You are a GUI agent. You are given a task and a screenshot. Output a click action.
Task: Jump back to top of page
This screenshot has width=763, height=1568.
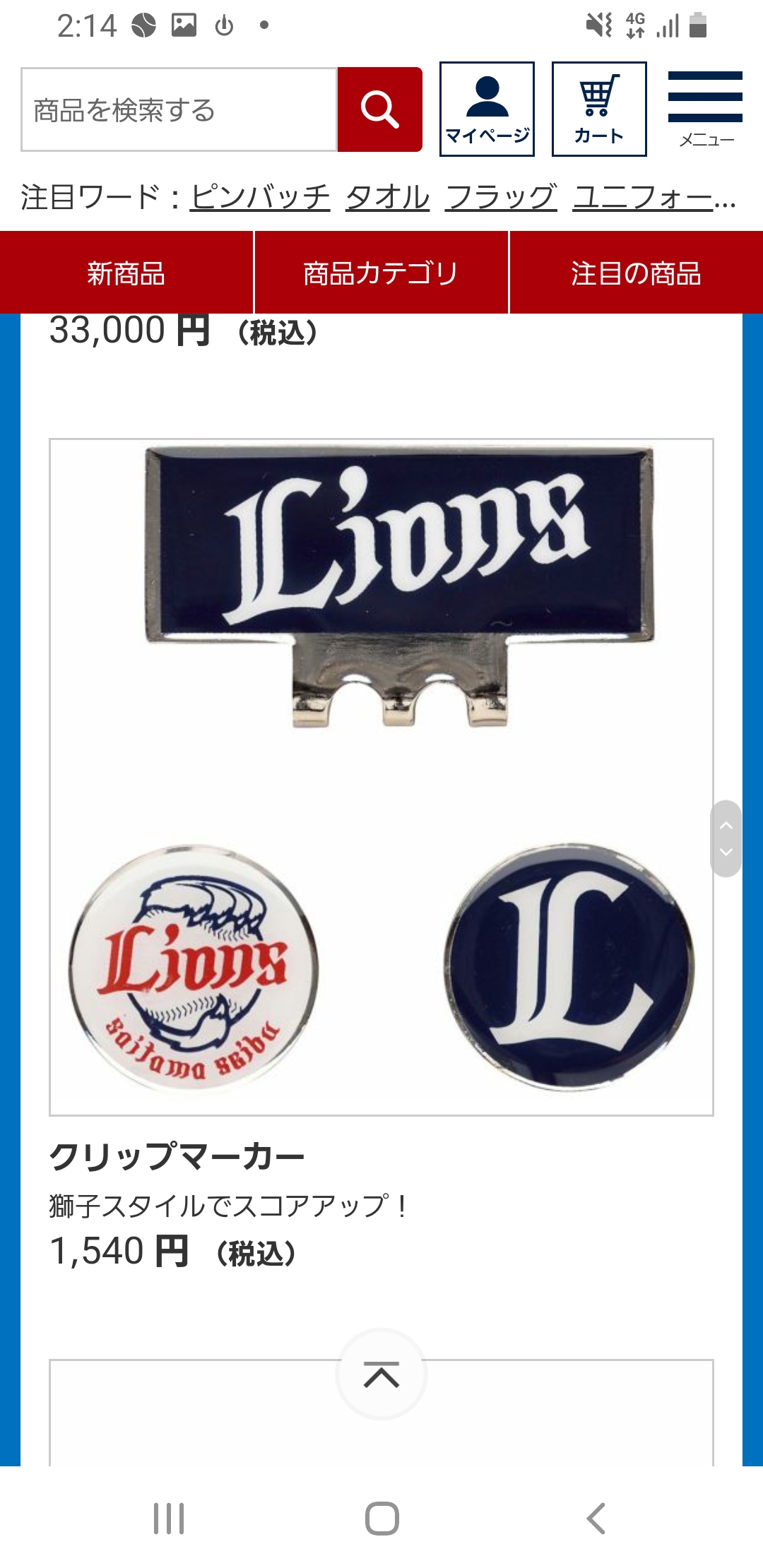[381, 1374]
